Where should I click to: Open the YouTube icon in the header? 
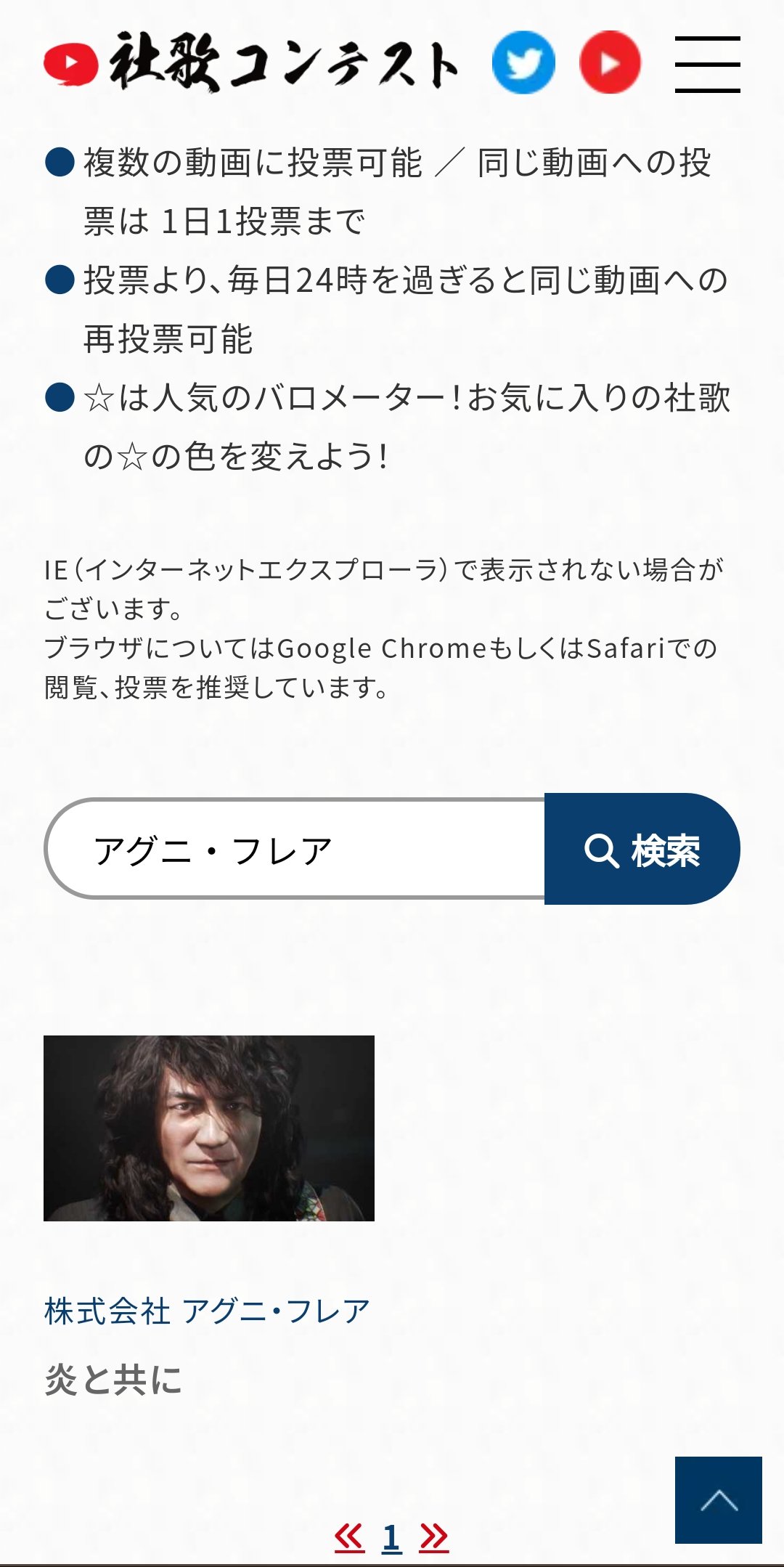tap(610, 62)
